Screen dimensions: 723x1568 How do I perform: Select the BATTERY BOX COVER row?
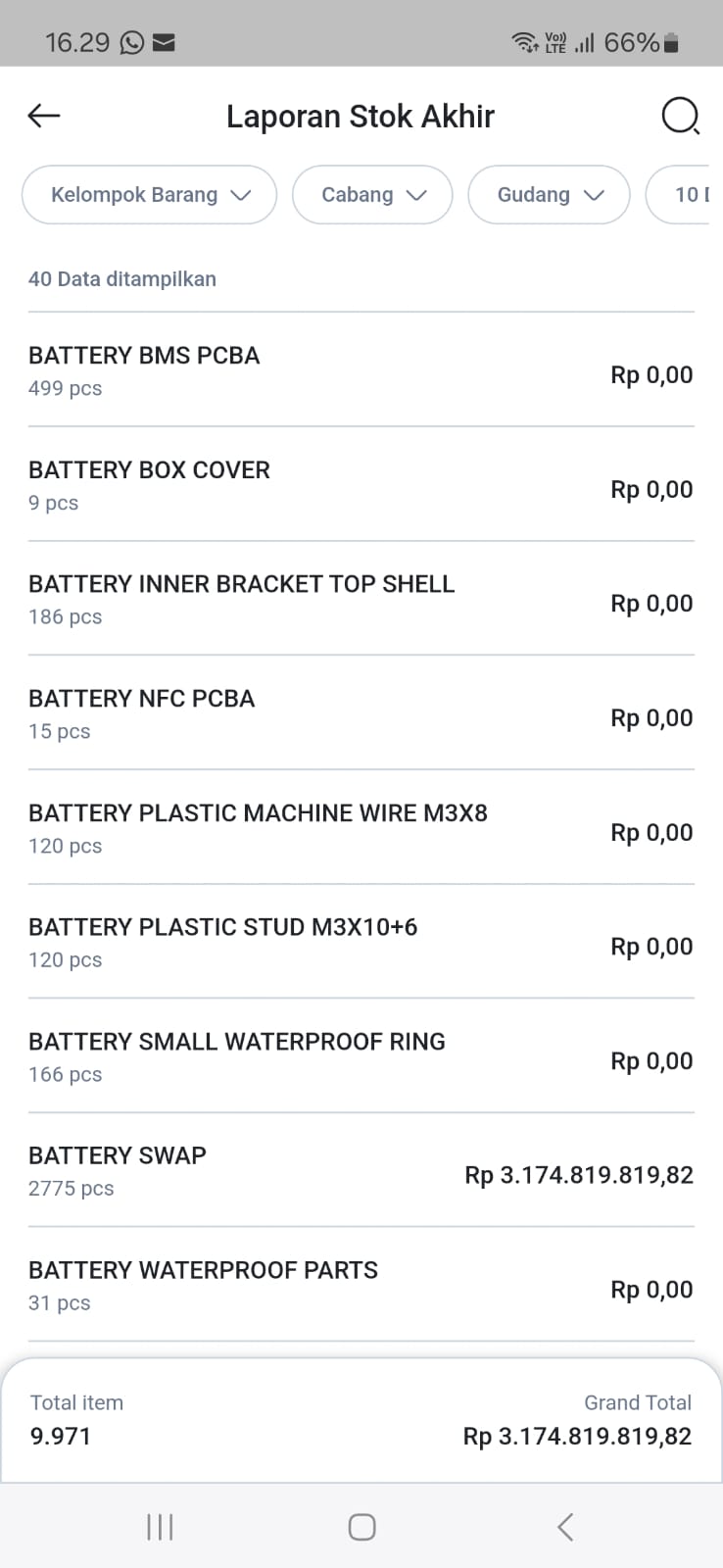click(x=361, y=484)
